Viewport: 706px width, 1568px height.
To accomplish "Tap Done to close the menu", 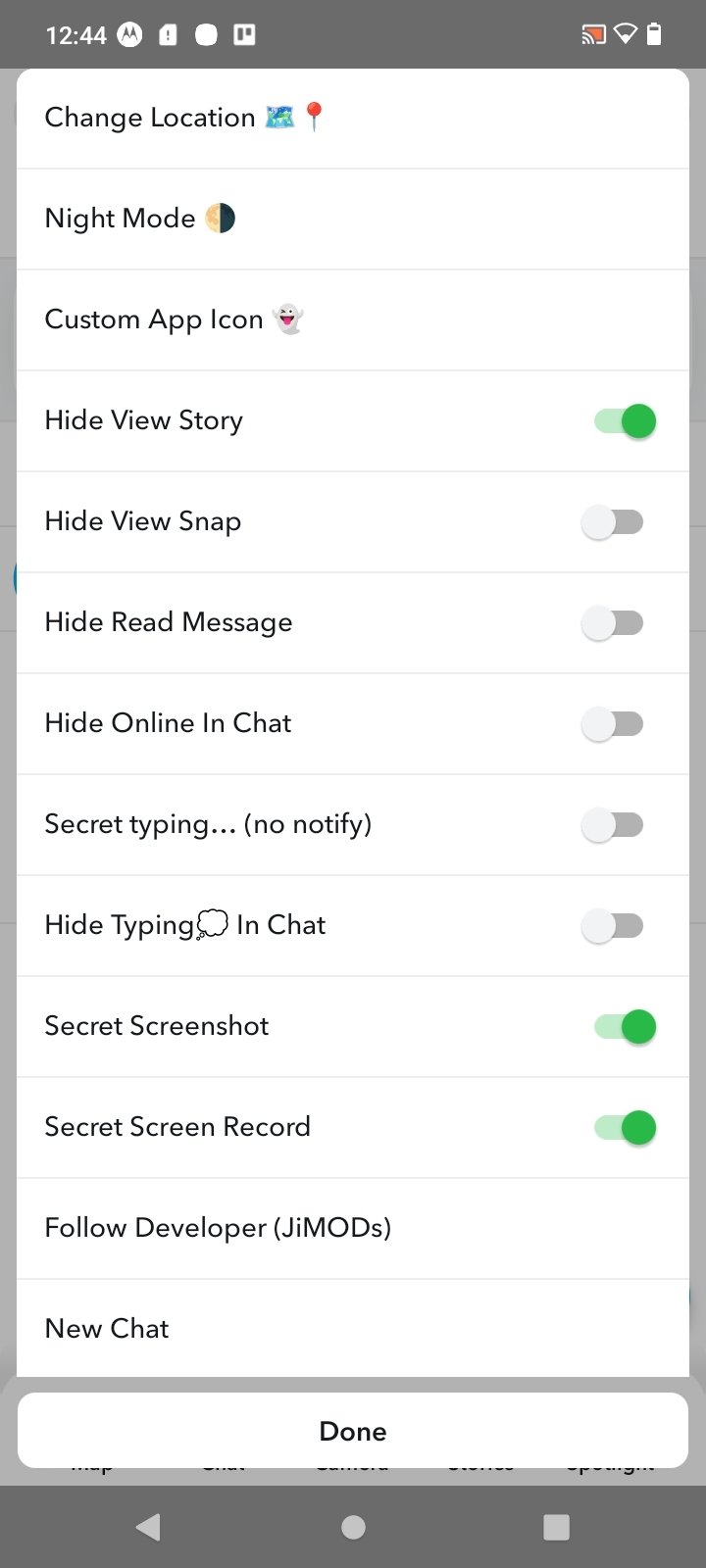I will coord(353,1431).
